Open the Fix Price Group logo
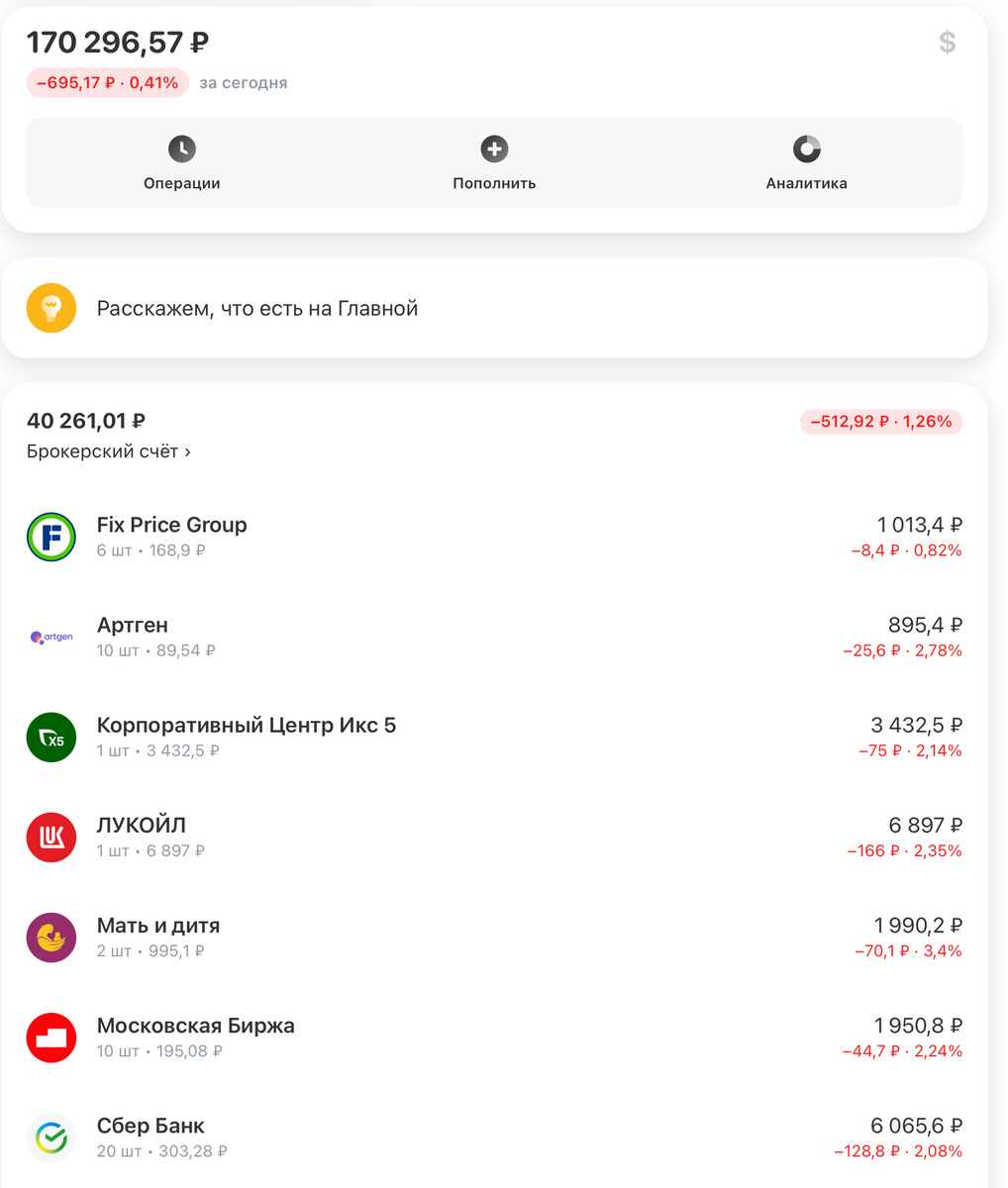 pos(50,538)
